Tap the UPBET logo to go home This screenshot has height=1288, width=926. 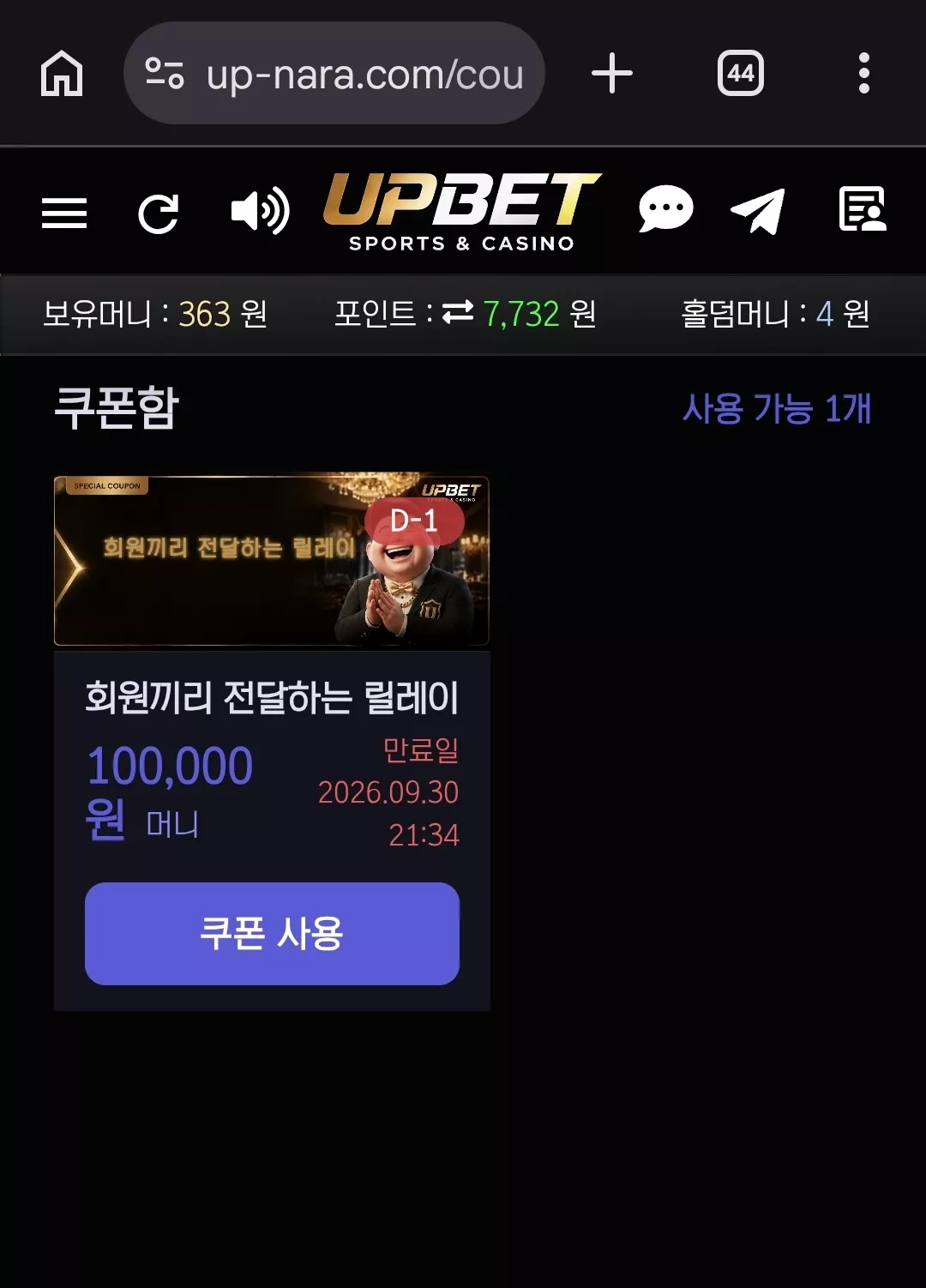point(461,212)
